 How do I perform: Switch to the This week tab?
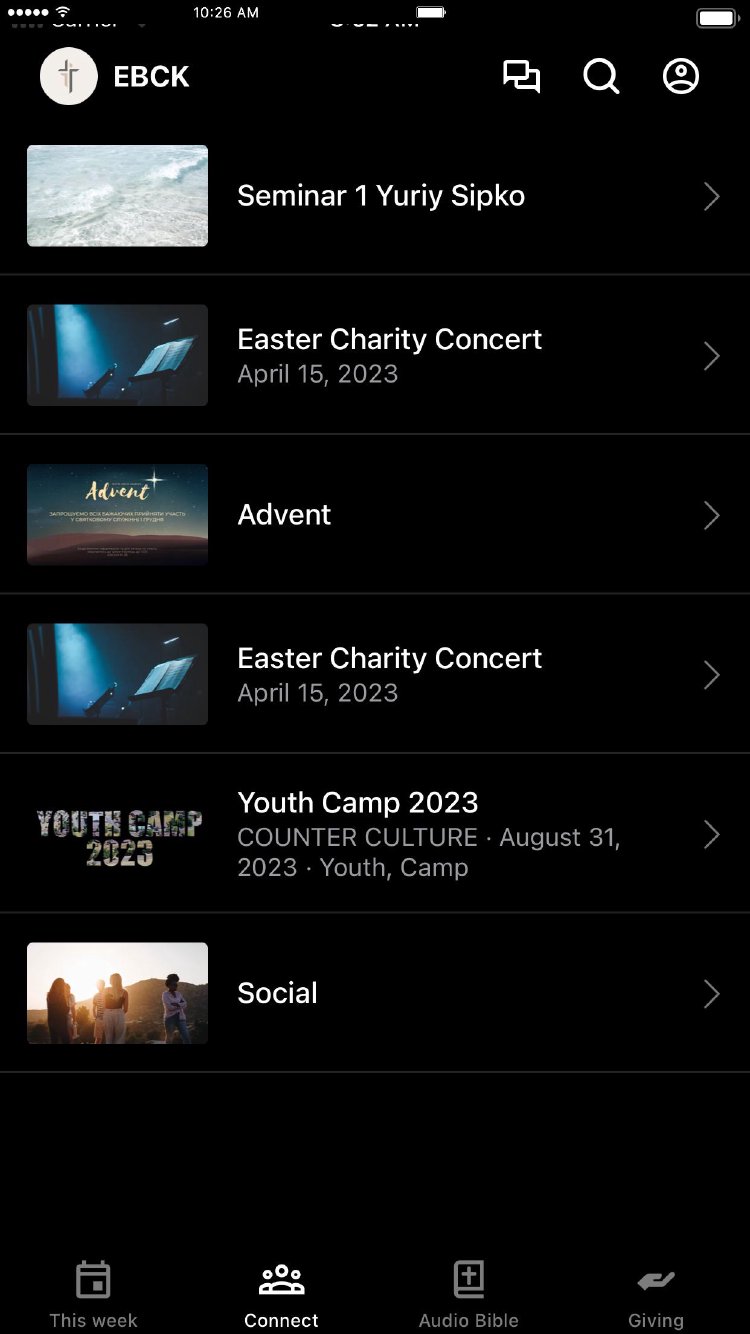94,1295
